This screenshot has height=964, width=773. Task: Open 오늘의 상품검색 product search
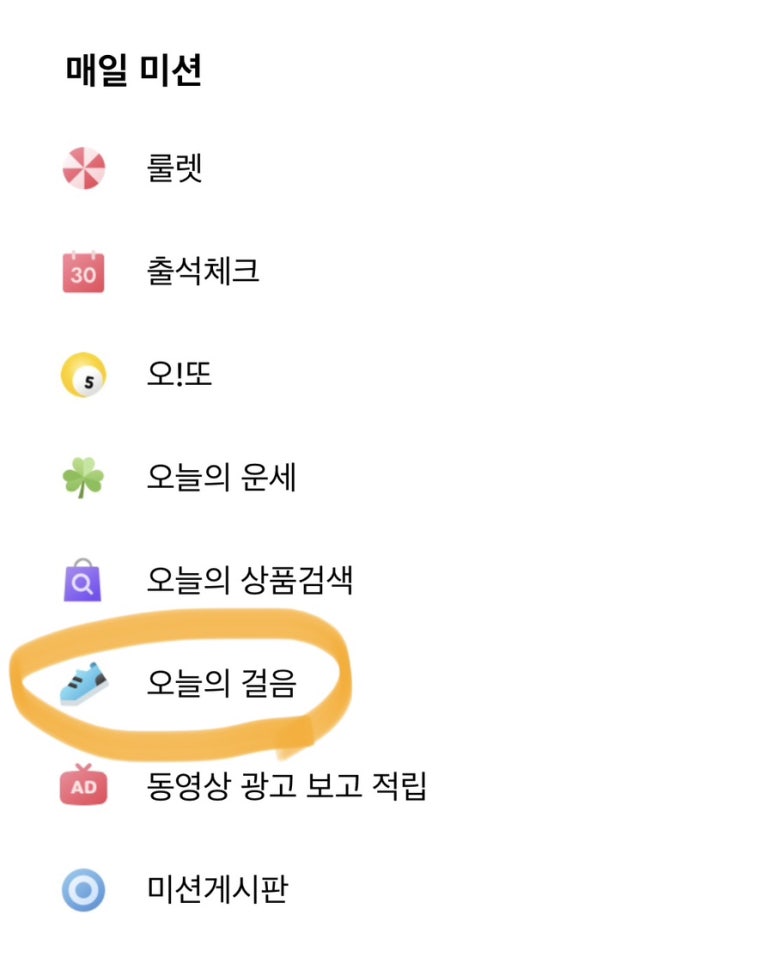[x=249, y=581]
